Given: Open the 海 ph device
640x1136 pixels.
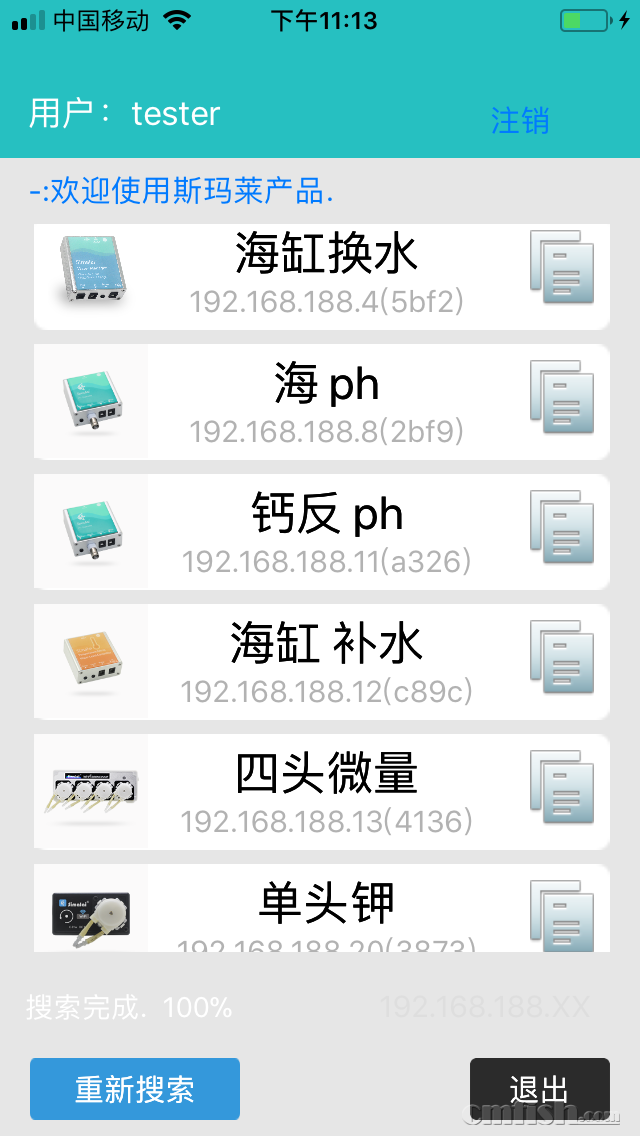Looking at the screenshot, I should tap(326, 402).
